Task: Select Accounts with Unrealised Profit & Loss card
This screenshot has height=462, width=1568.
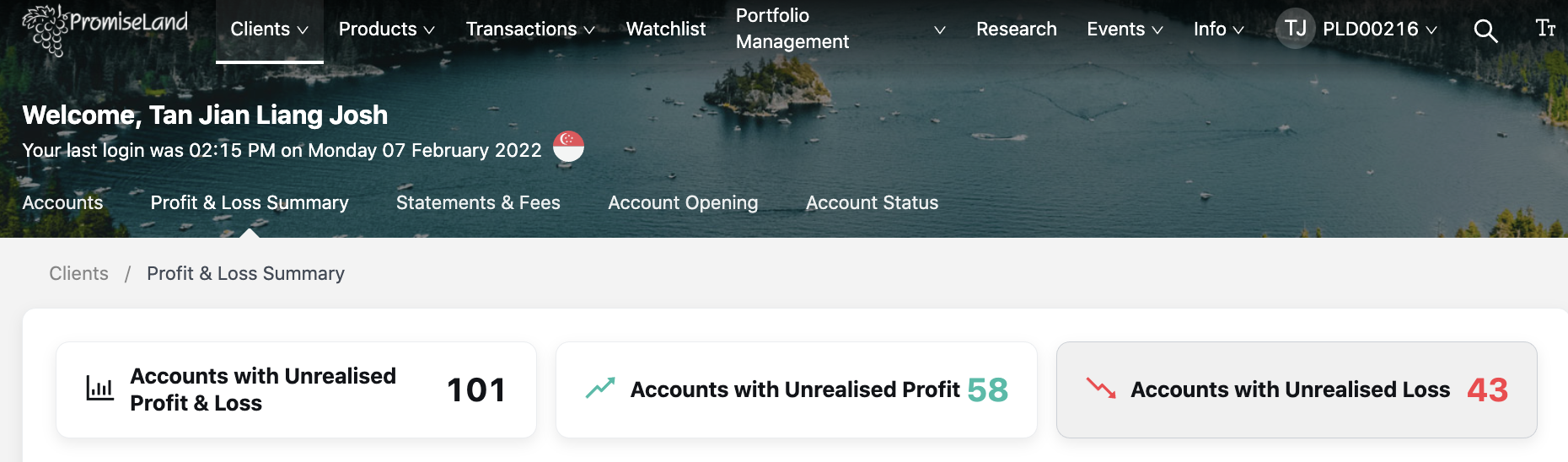Action: (x=296, y=389)
